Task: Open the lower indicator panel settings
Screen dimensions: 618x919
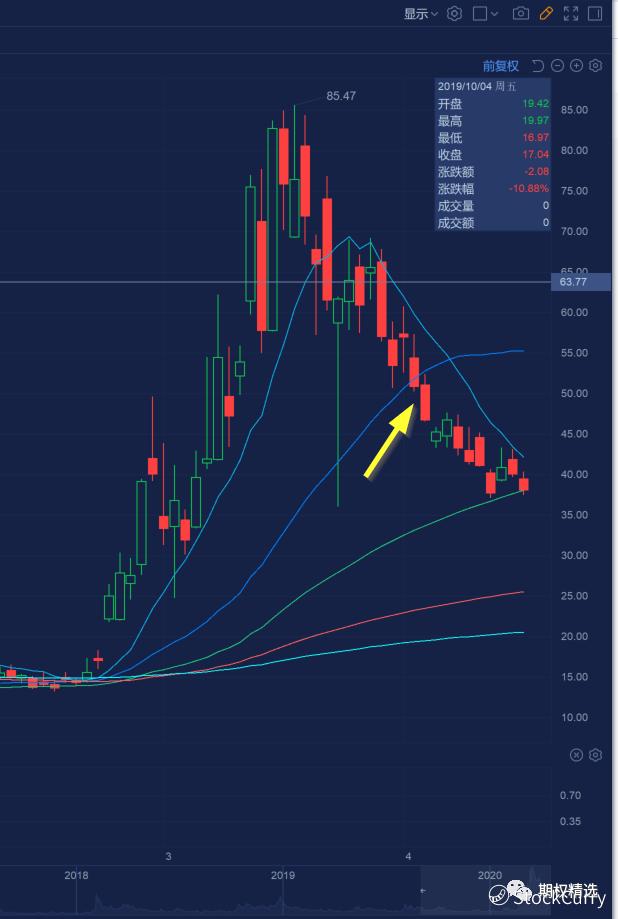Action: pos(596,754)
